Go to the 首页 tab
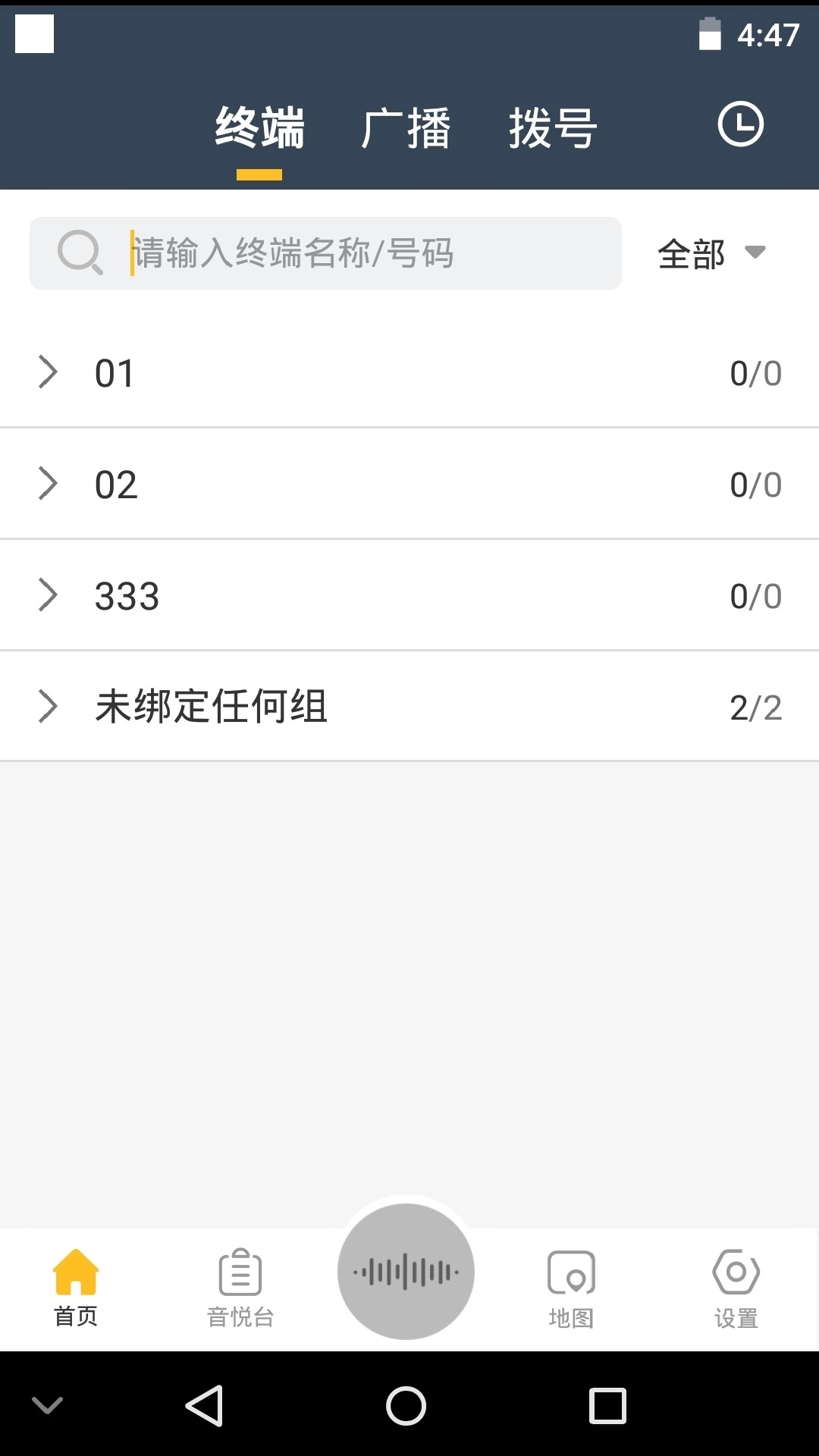Image resolution: width=819 pixels, height=1456 pixels. click(x=76, y=1288)
